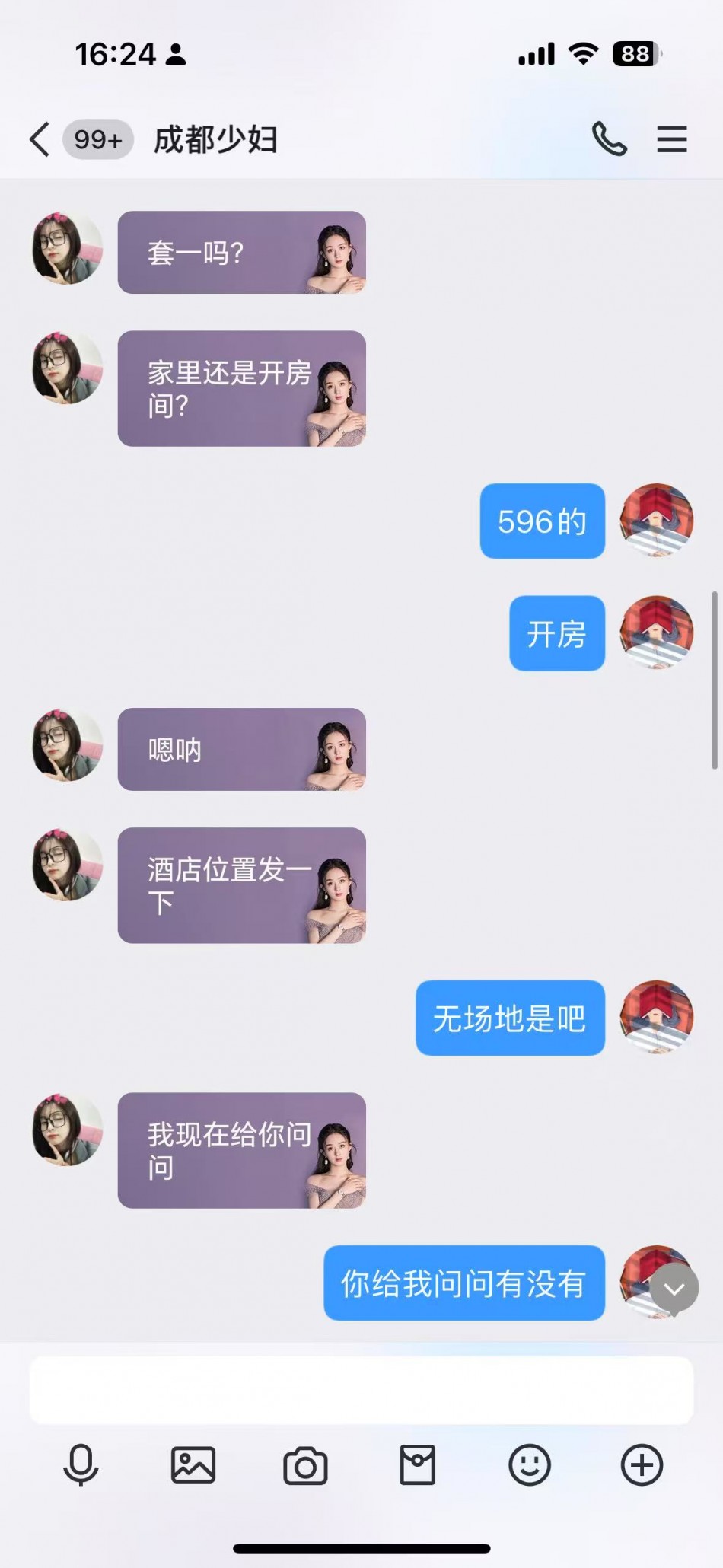Viewport: 723px width, 1568px height.
Task: Open contact's avatar next to 套一吗?
Action: point(67,249)
